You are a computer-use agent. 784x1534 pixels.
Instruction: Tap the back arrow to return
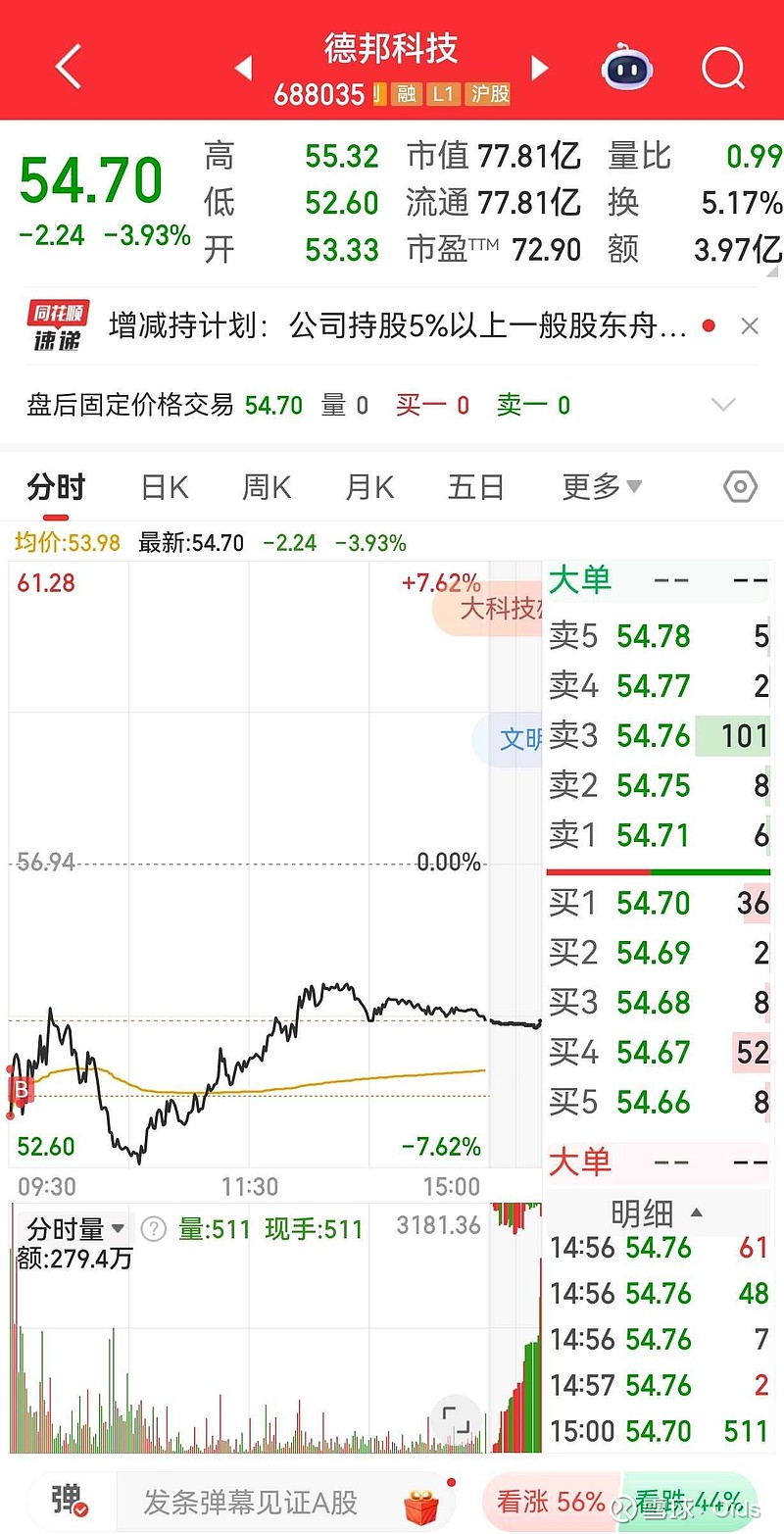[67, 67]
